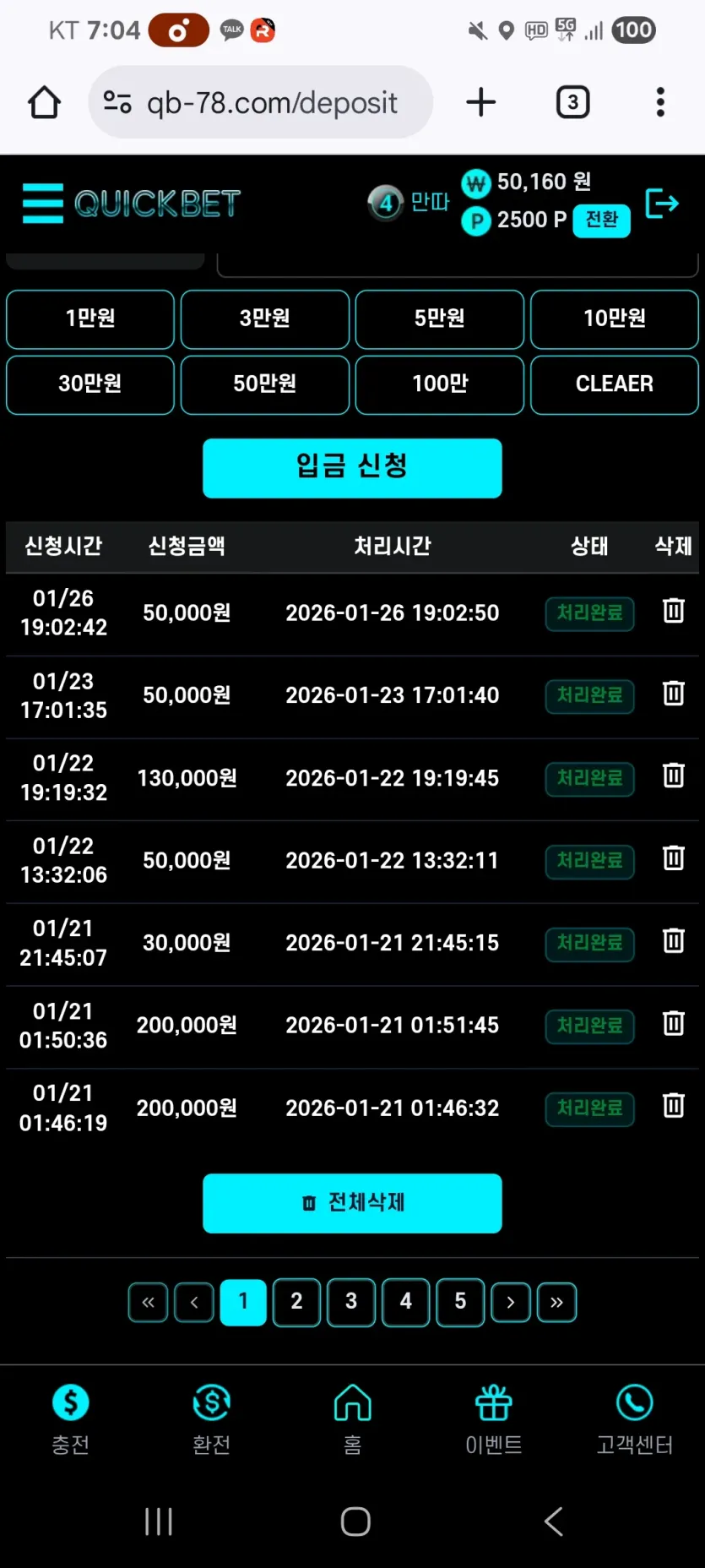Open the 이벤트 tab

(x=494, y=1419)
